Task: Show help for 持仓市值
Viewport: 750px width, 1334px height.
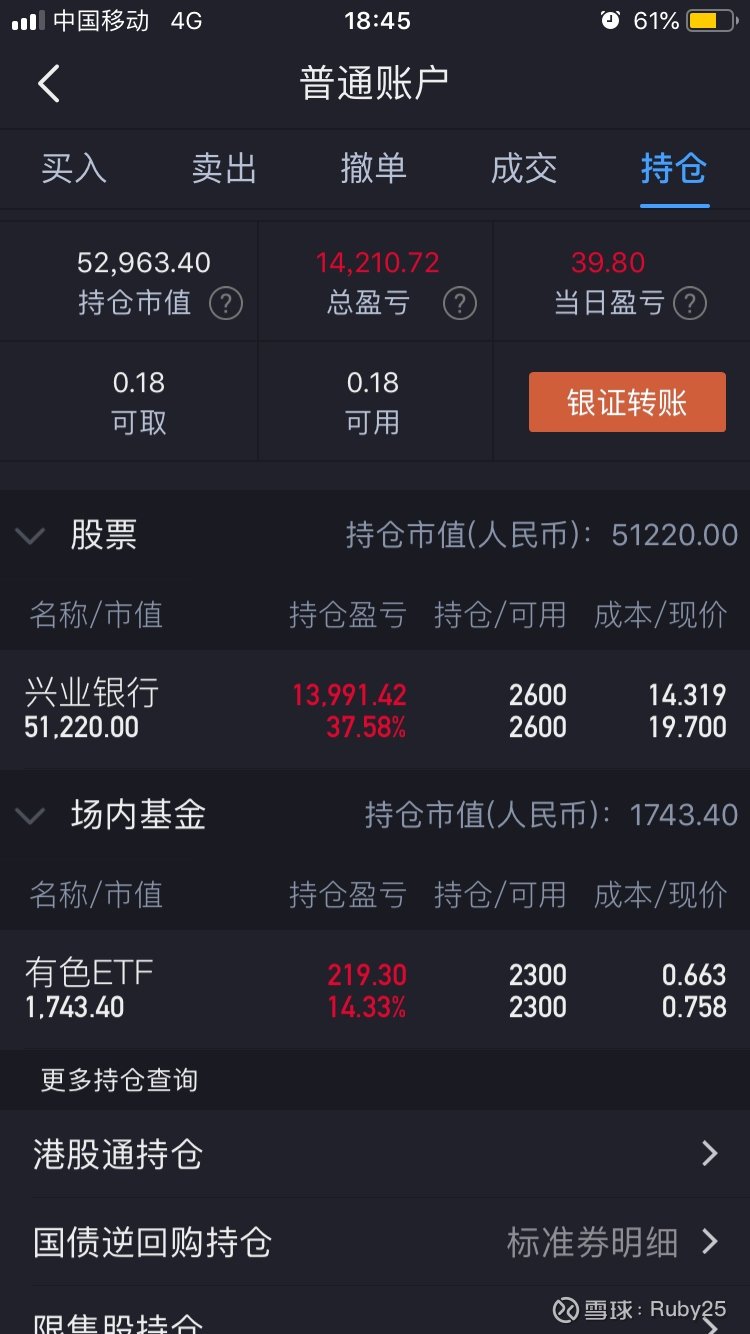Action: tap(226, 303)
